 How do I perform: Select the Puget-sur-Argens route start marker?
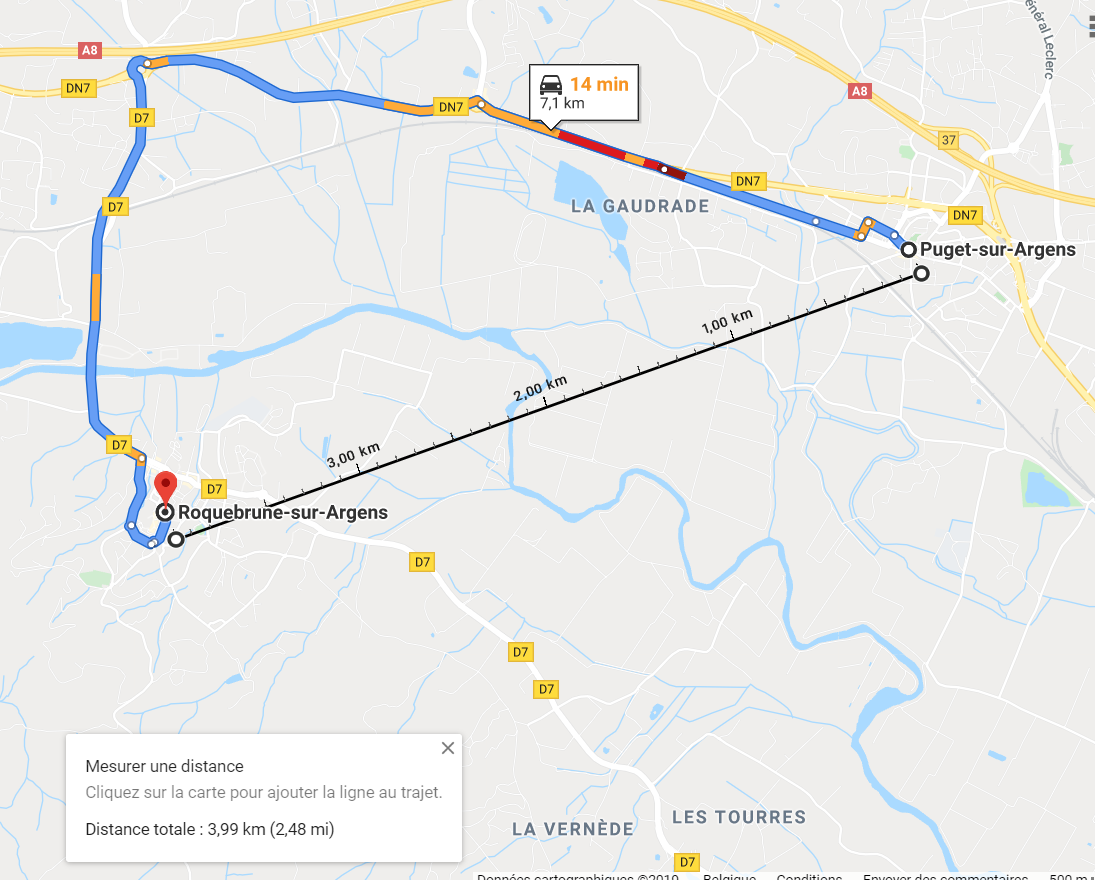click(908, 250)
